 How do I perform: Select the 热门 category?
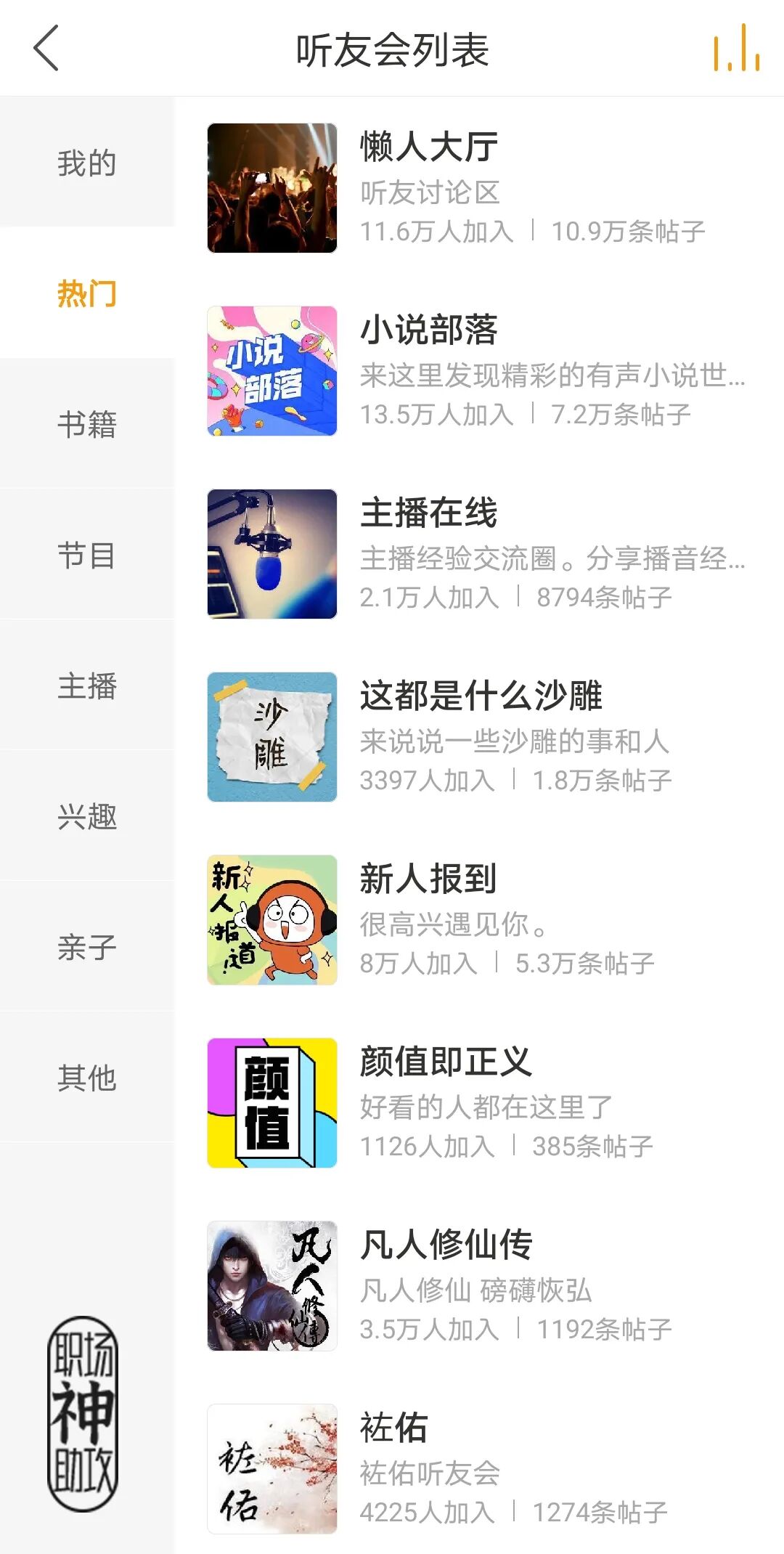(x=87, y=293)
